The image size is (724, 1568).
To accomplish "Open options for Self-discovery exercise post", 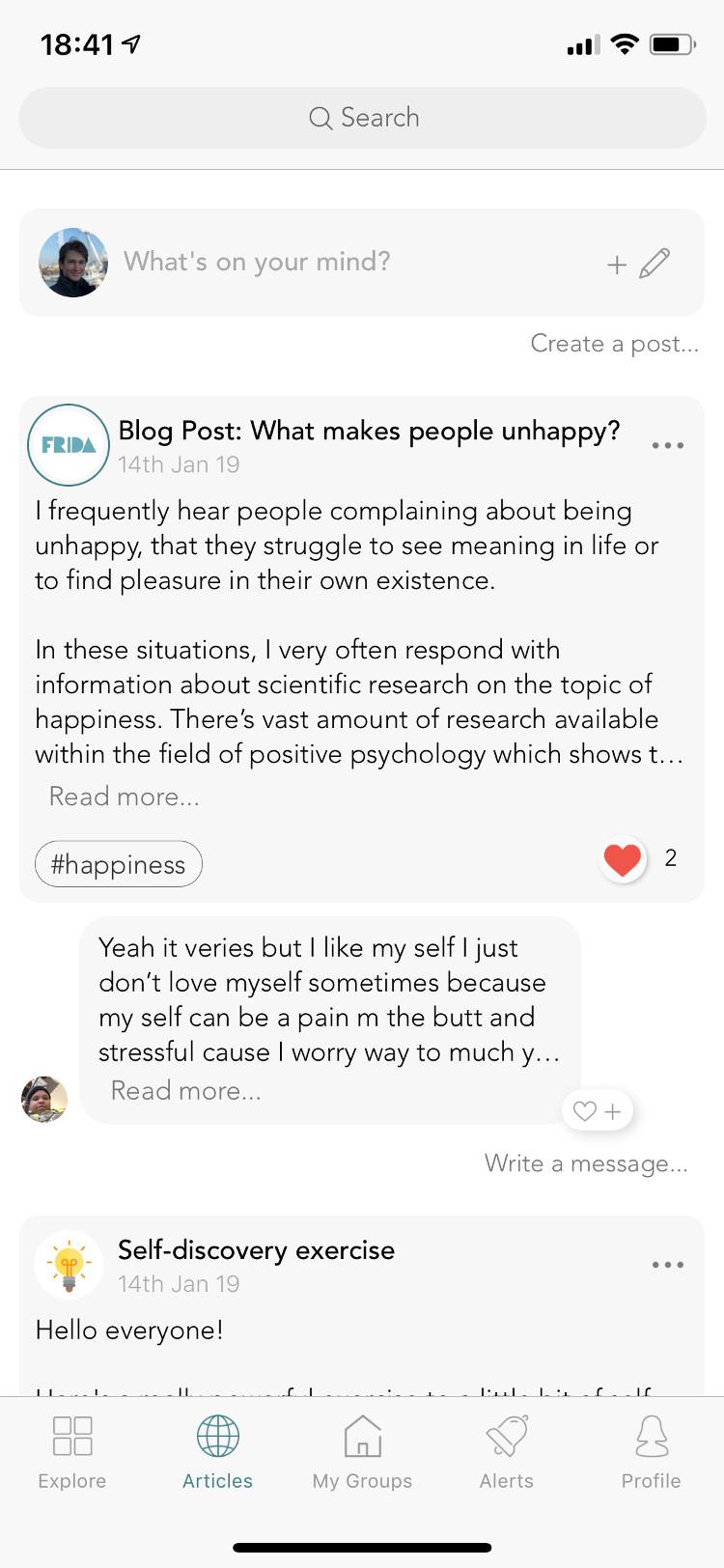I will click(x=667, y=1265).
